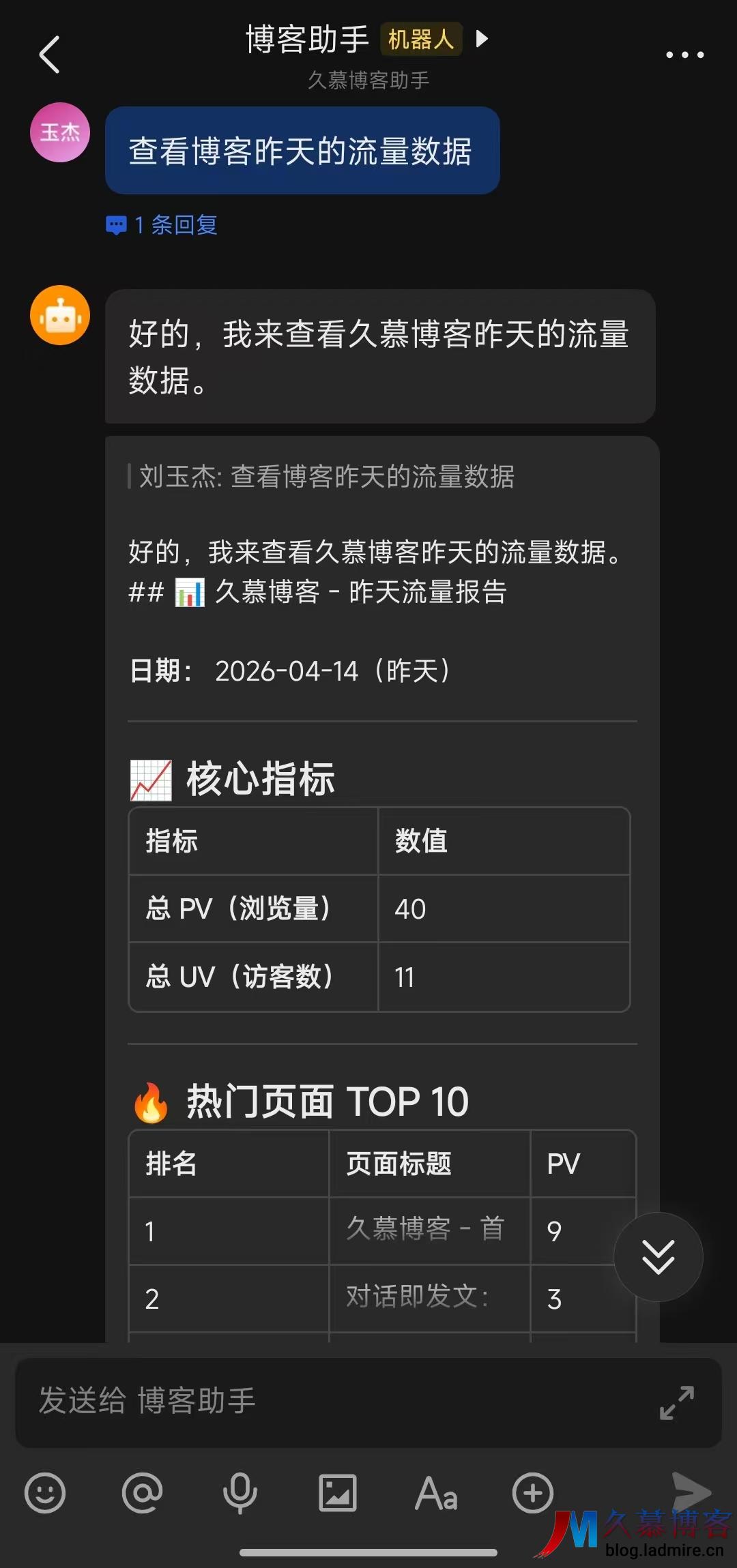Open Aa text formatting options
The image size is (737, 1568).
435,1493
